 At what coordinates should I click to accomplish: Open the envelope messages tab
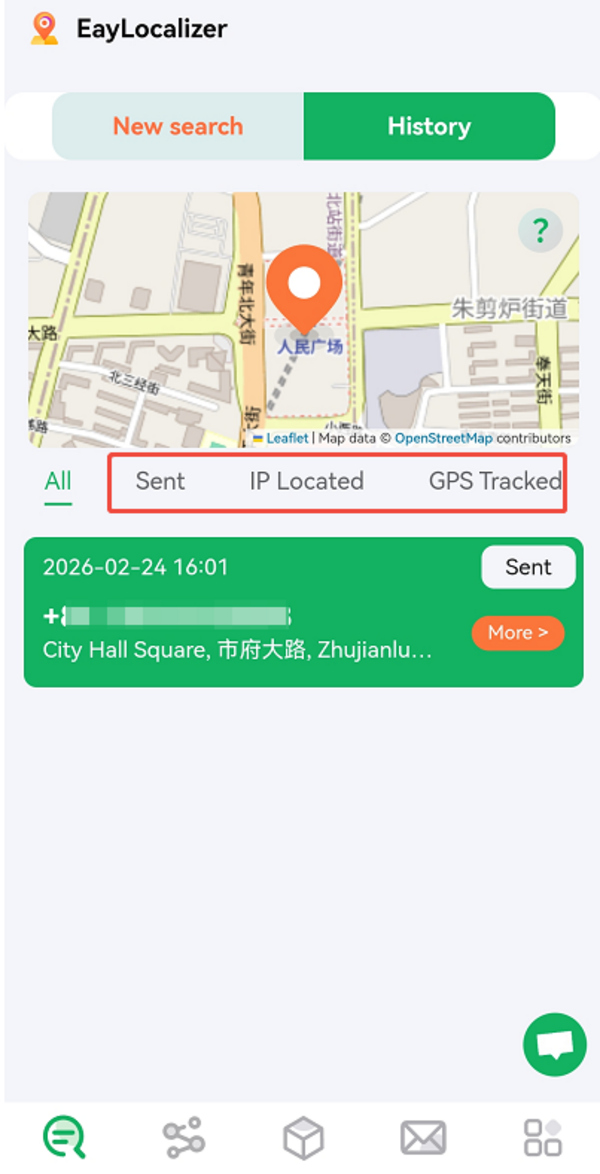coord(423,1137)
